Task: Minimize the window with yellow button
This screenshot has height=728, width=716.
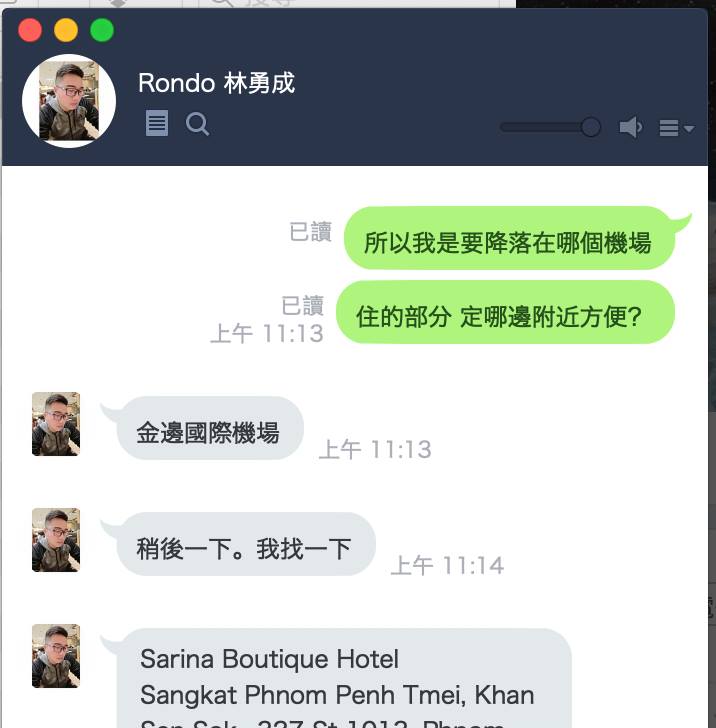Action: (x=66, y=30)
